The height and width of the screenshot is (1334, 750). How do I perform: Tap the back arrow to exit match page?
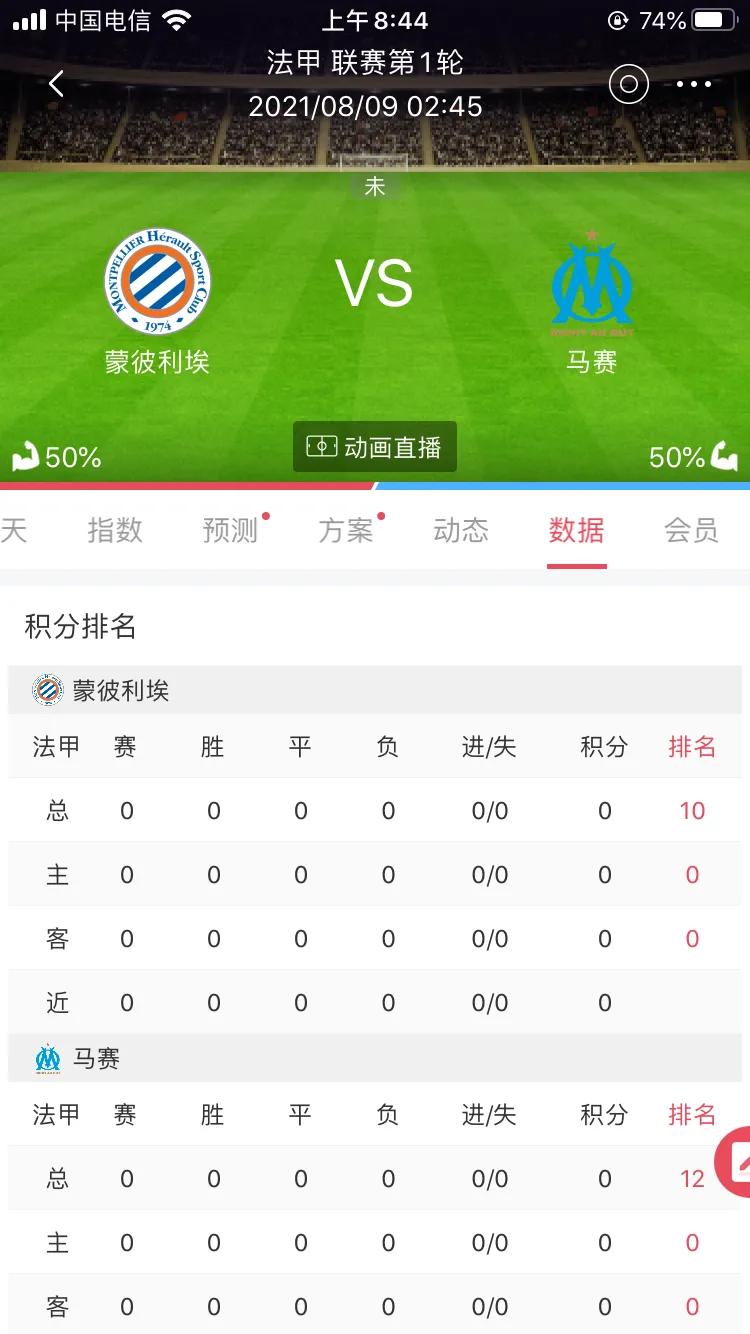(x=55, y=84)
